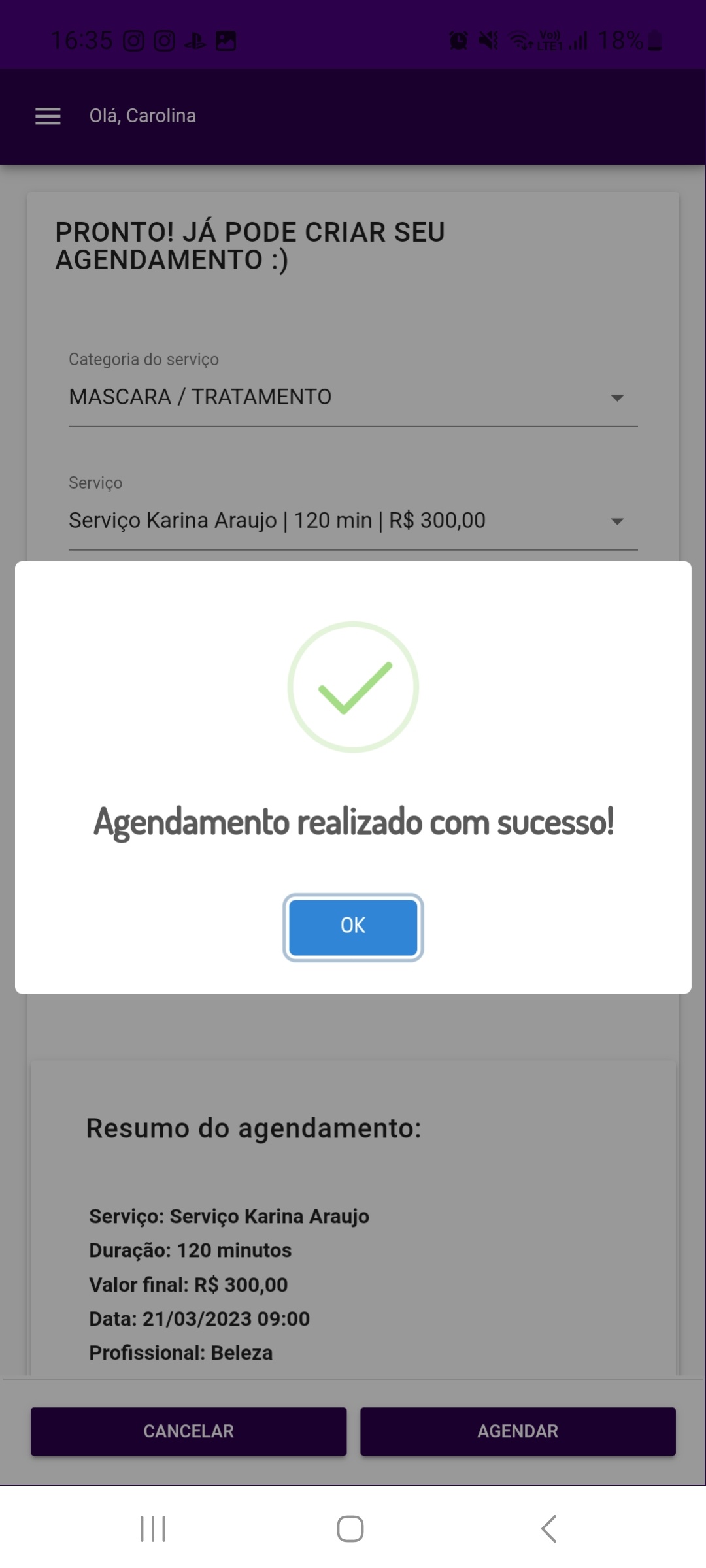The height and width of the screenshot is (1568, 706).
Task: Tap the AGENDAR button
Action: pos(518,1431)
